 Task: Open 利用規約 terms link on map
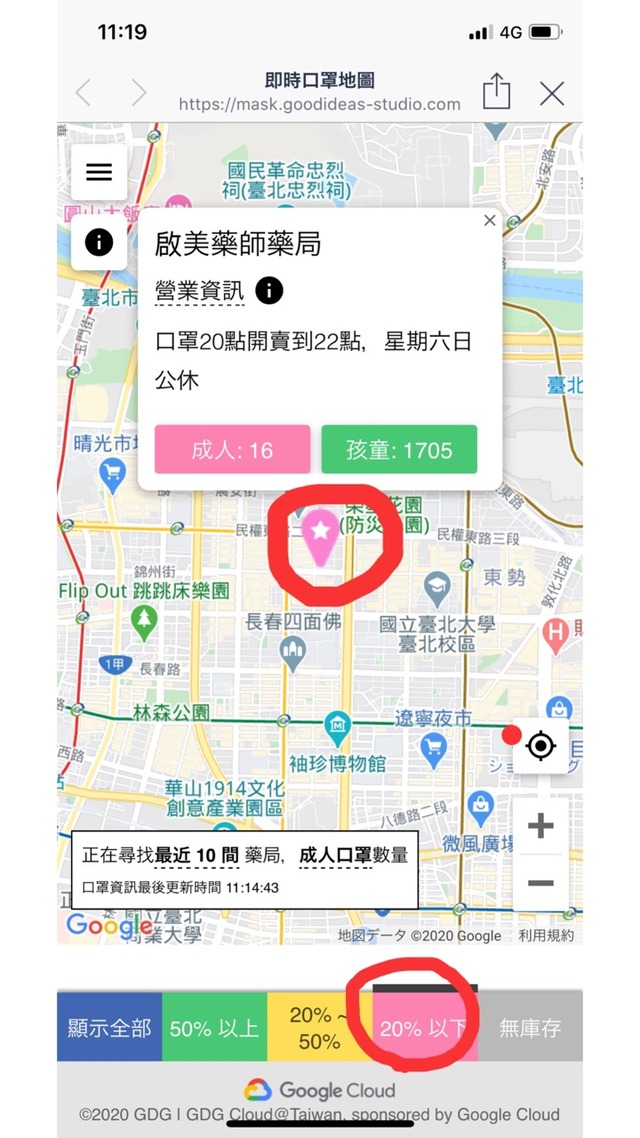[x=546, y=936]
